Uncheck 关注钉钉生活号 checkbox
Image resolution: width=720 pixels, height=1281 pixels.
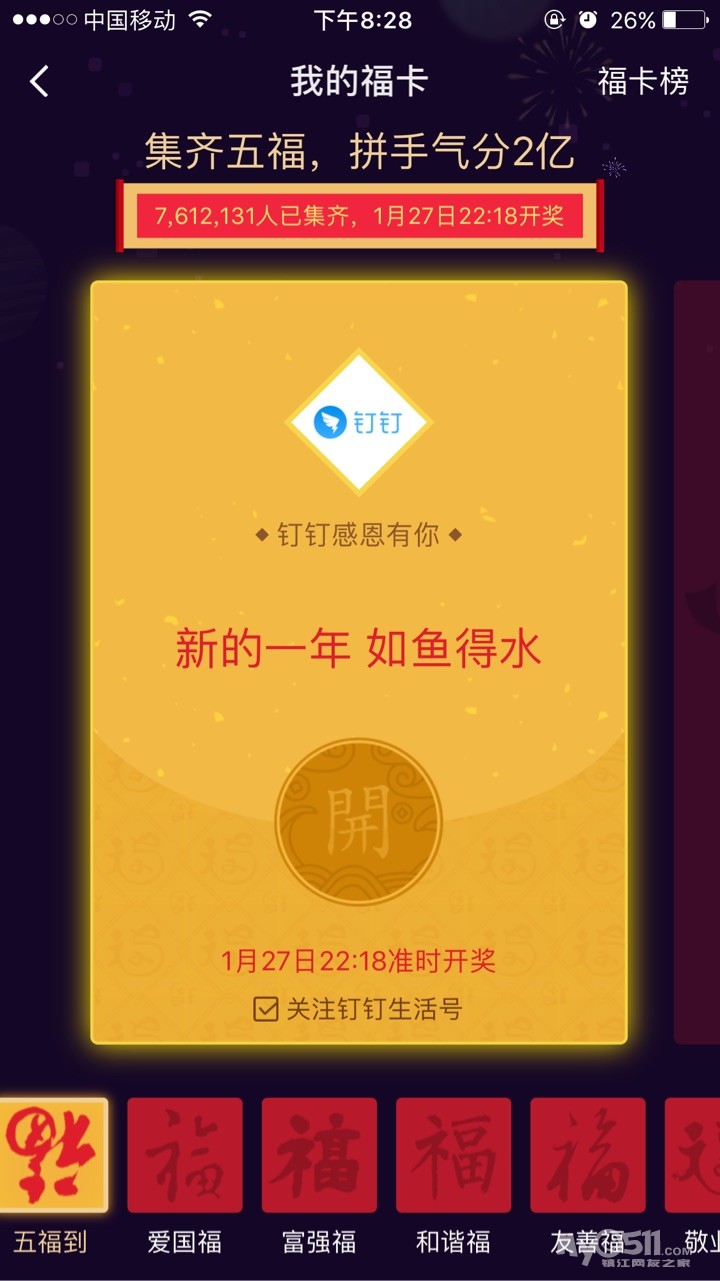coord(265,1009)
